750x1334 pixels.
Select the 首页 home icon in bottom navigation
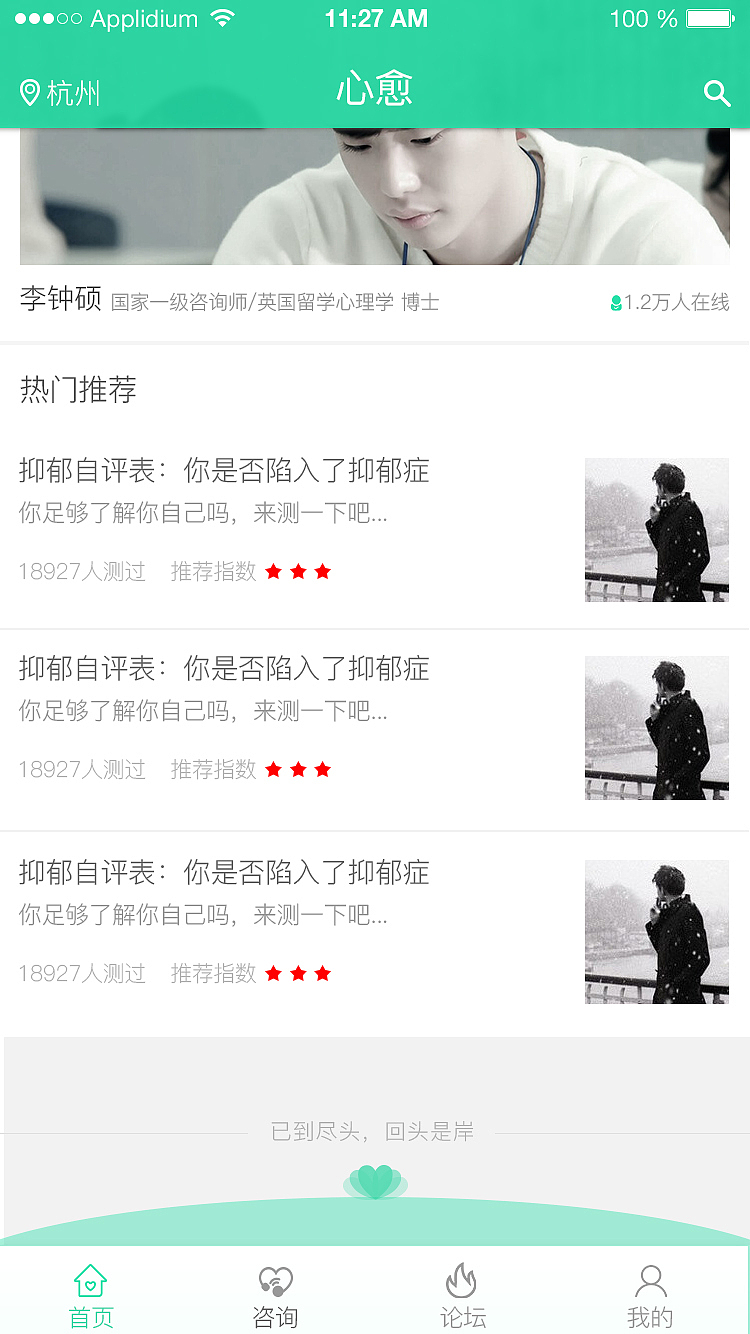coord(91,1280)
